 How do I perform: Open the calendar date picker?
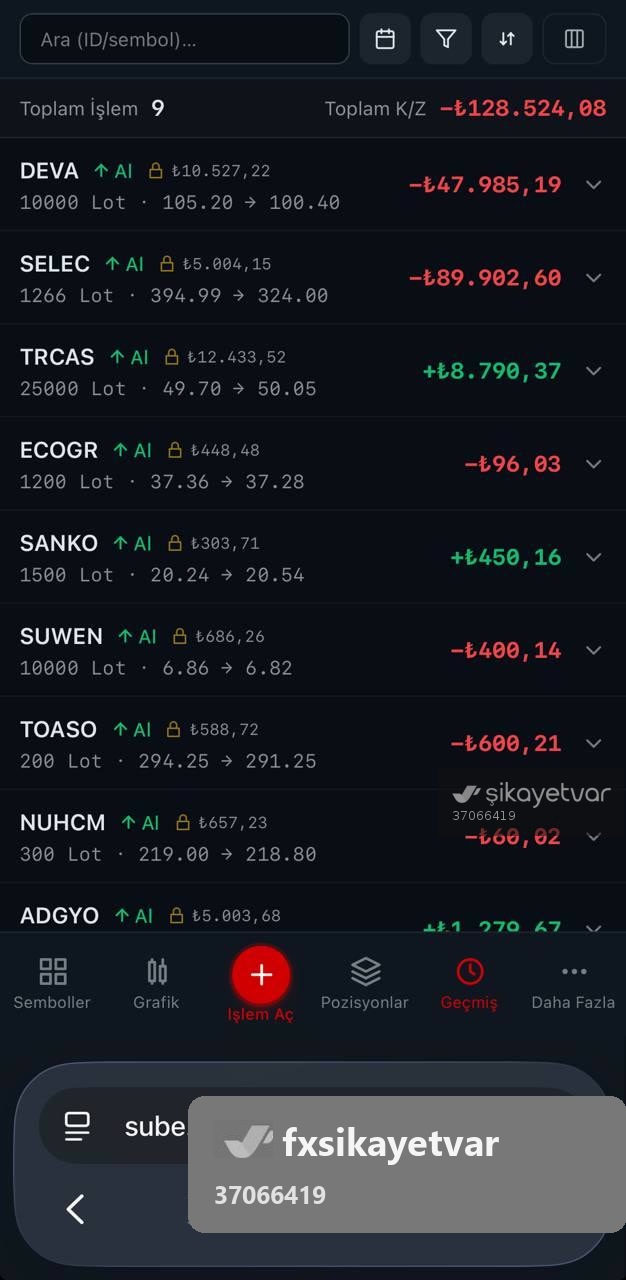[385, 39]
